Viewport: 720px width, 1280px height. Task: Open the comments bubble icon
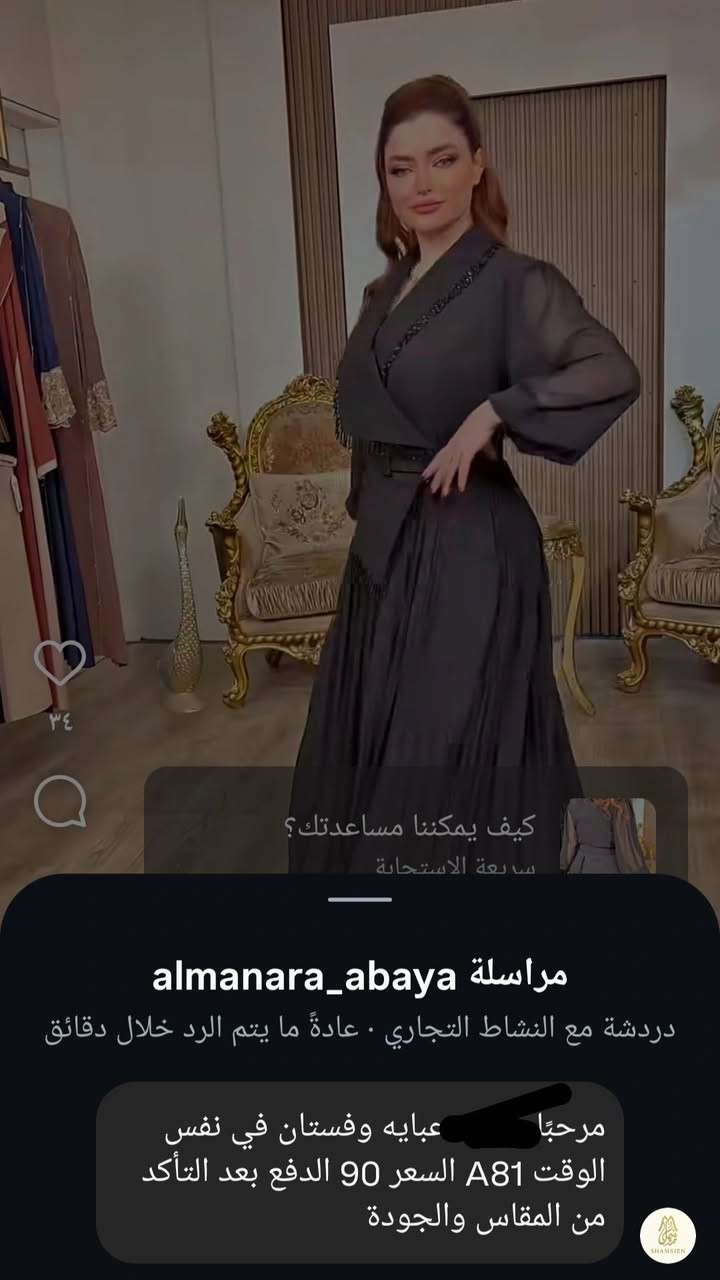pos(59,802)
